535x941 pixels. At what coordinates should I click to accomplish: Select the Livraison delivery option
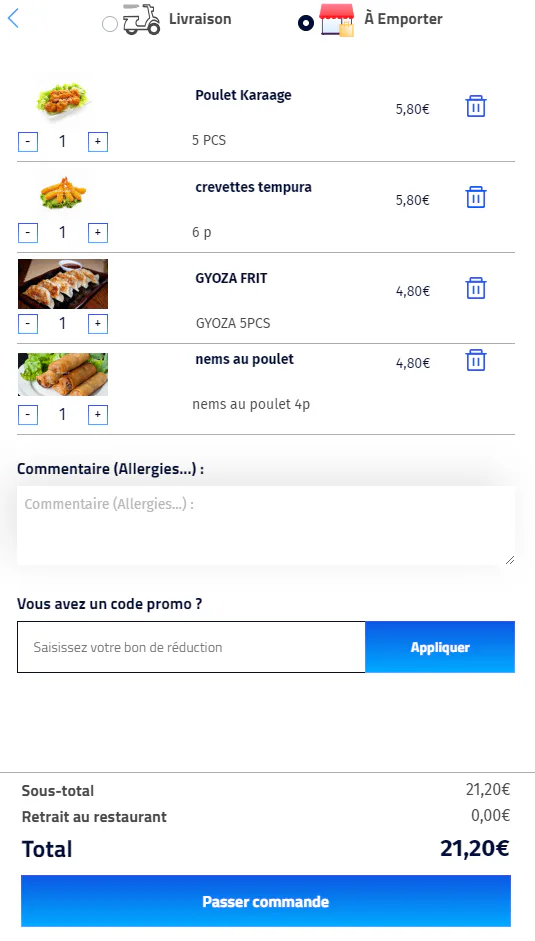pyautogui.click(x=110, y=24)
